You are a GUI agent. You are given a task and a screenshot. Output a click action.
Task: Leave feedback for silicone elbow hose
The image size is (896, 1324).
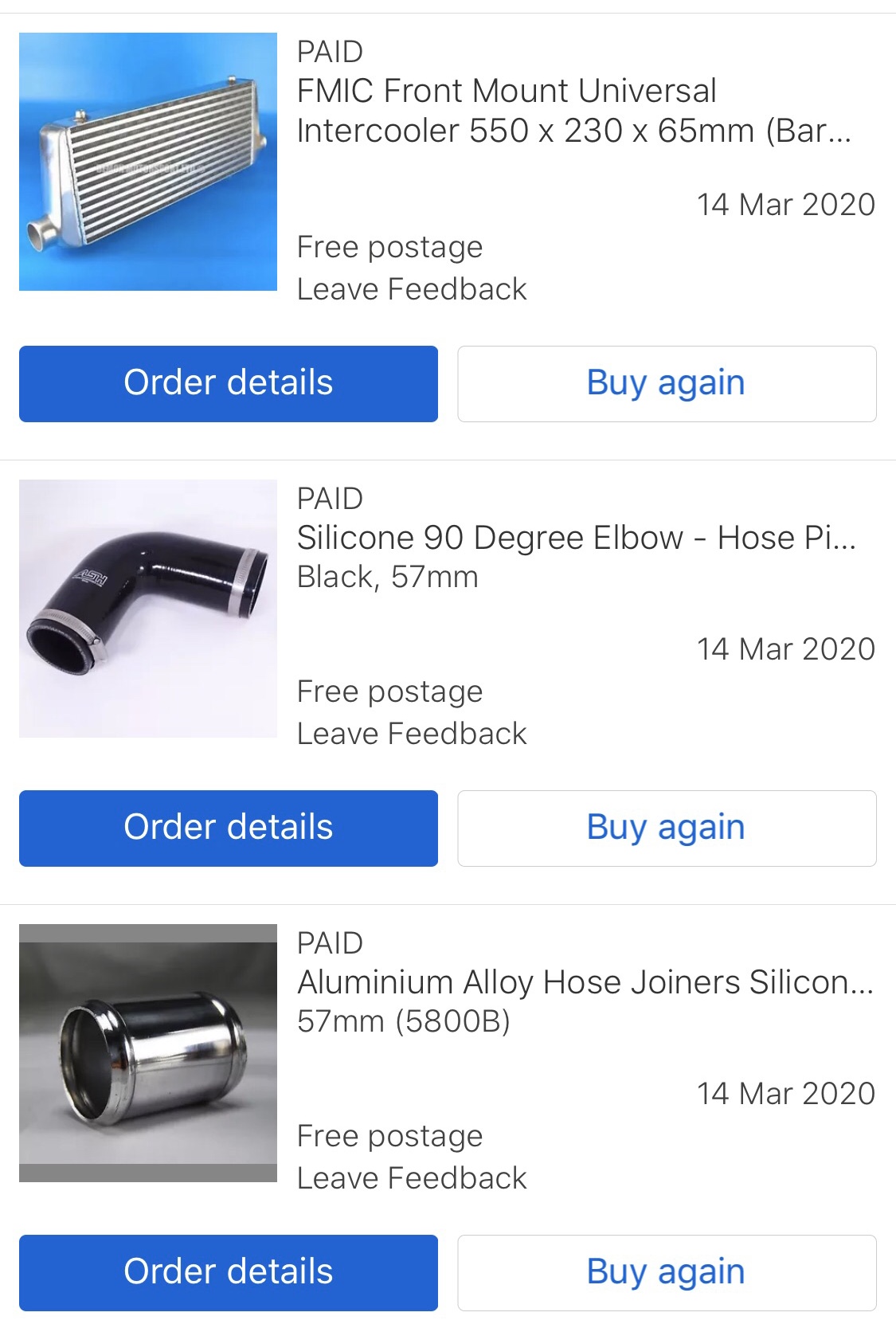click(411, 734)
